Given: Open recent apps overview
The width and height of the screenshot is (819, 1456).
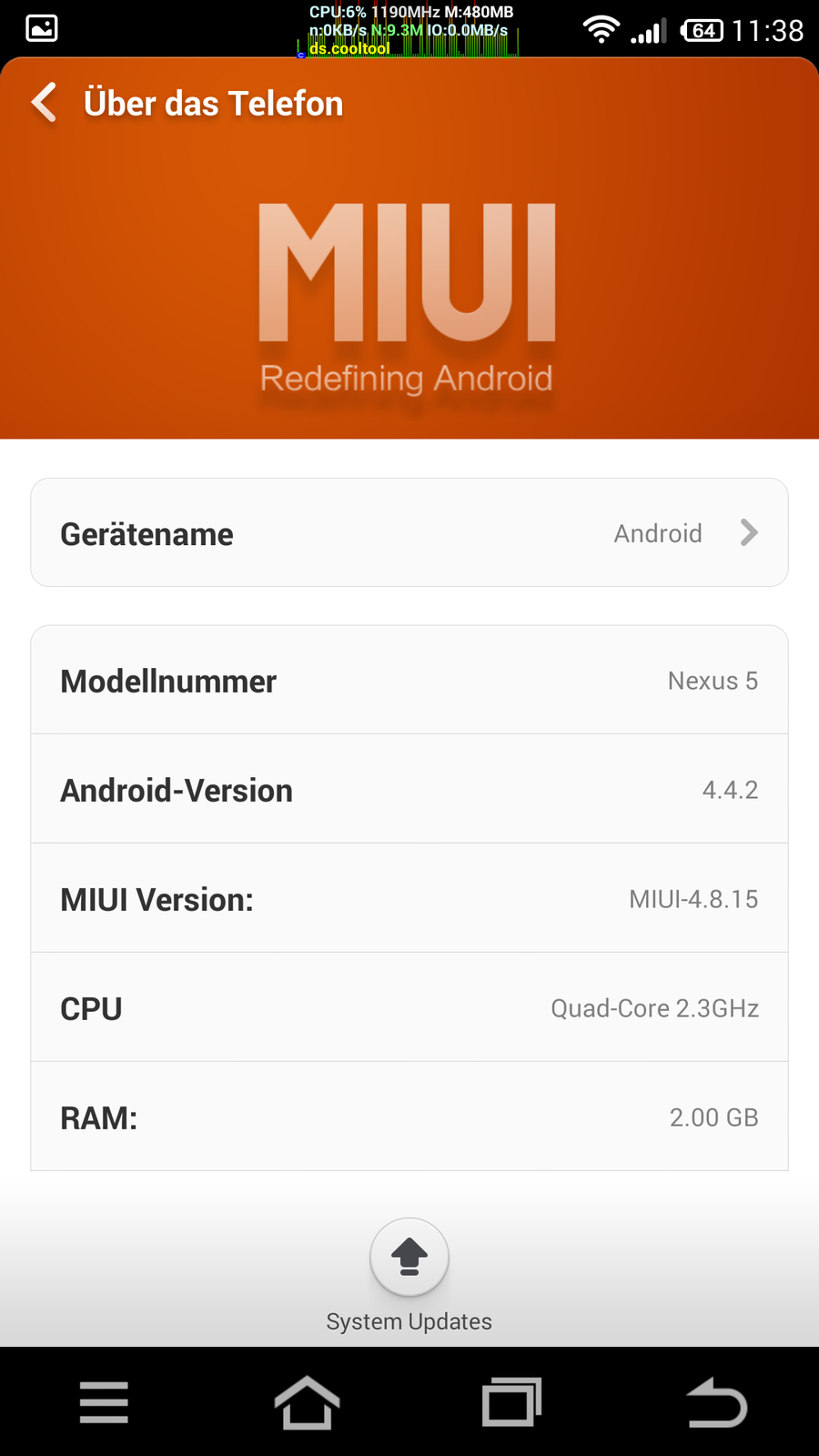Looking at the screenshot, I should click(x=511, y=1402).
